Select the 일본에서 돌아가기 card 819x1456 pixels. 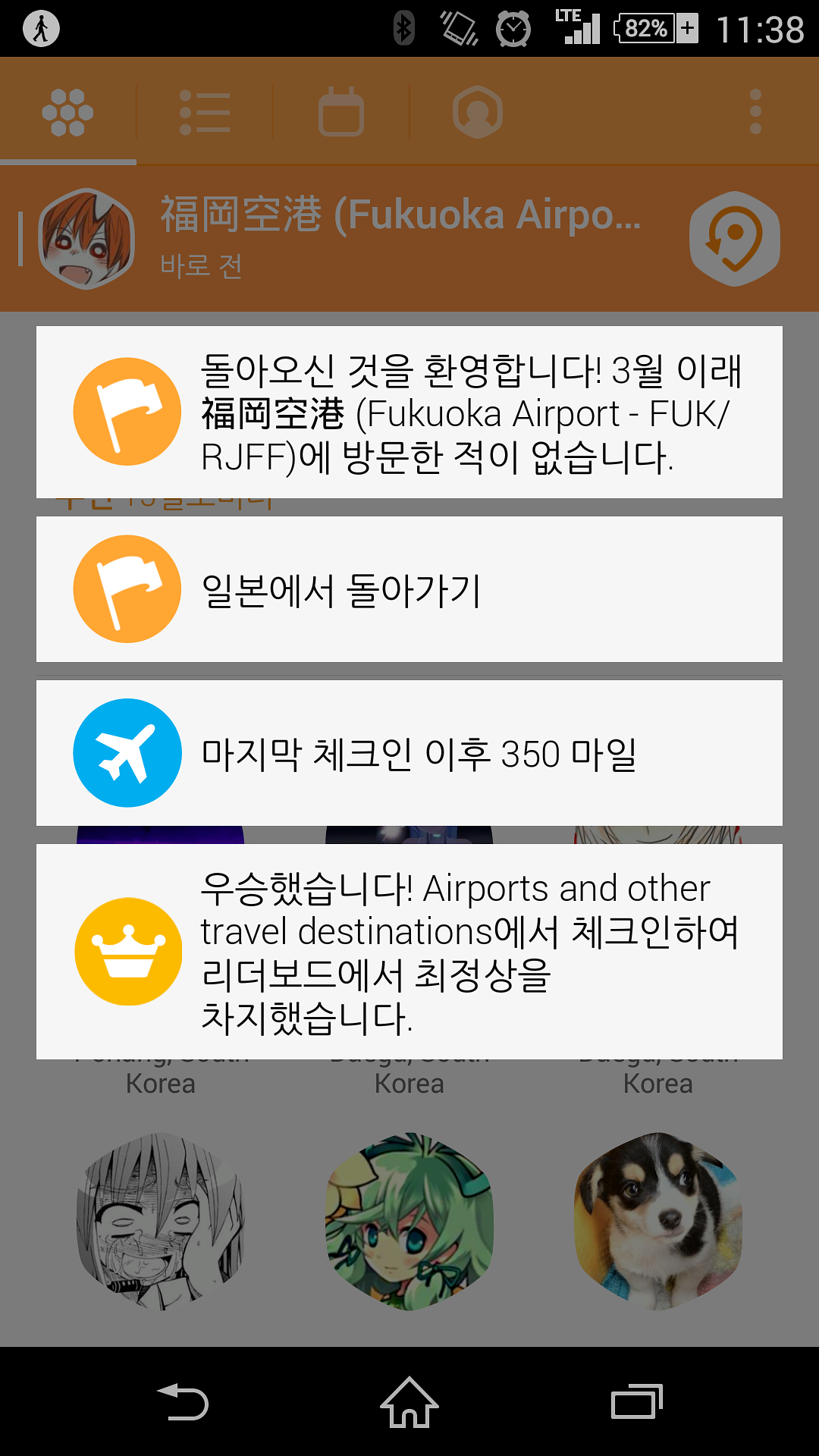point(409,589)
